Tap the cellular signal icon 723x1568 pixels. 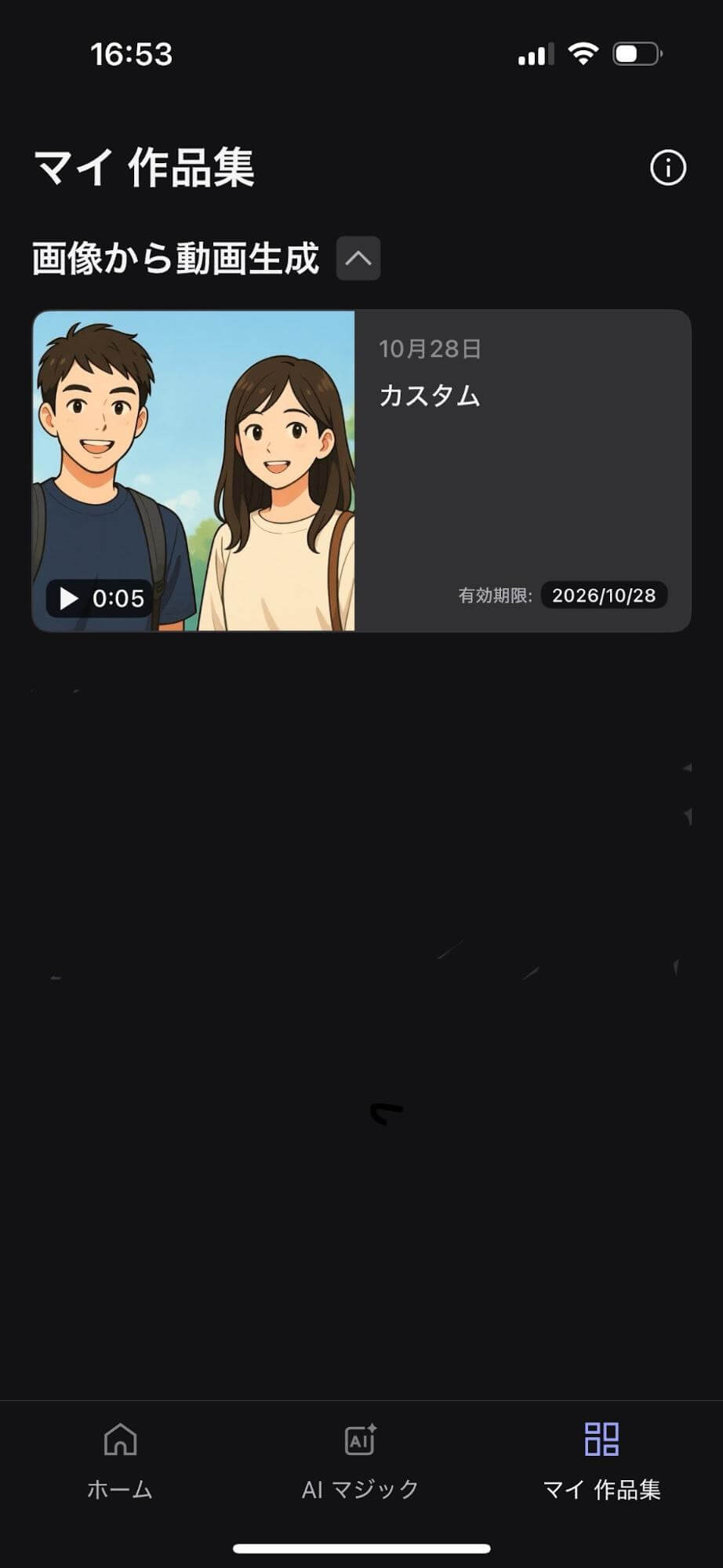coord(536,54)
